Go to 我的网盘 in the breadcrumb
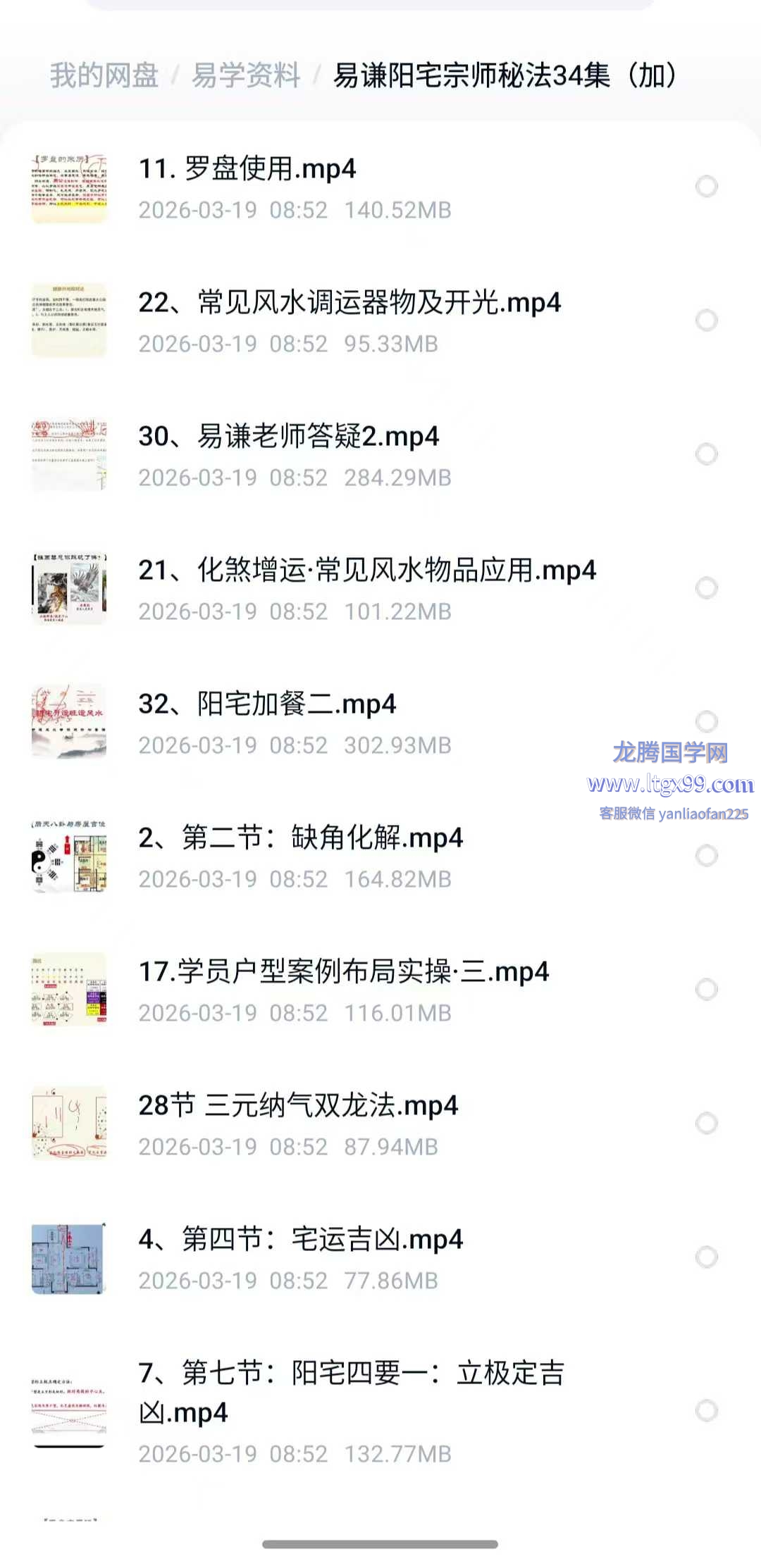The height and width of the screenshot is (1568, 761). pyautogui.click(x=104, y=75)
